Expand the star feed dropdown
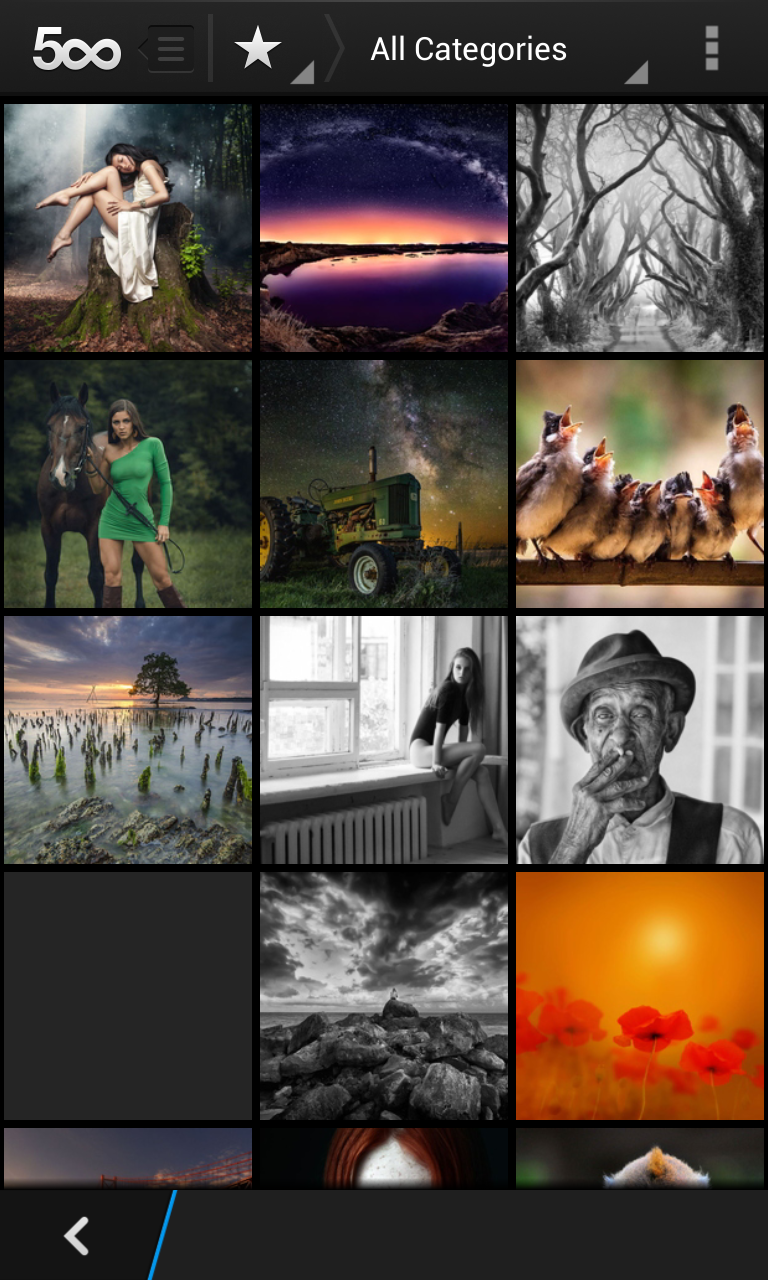The width and height of the screenshot is (768, 1280). click(270, 49)
